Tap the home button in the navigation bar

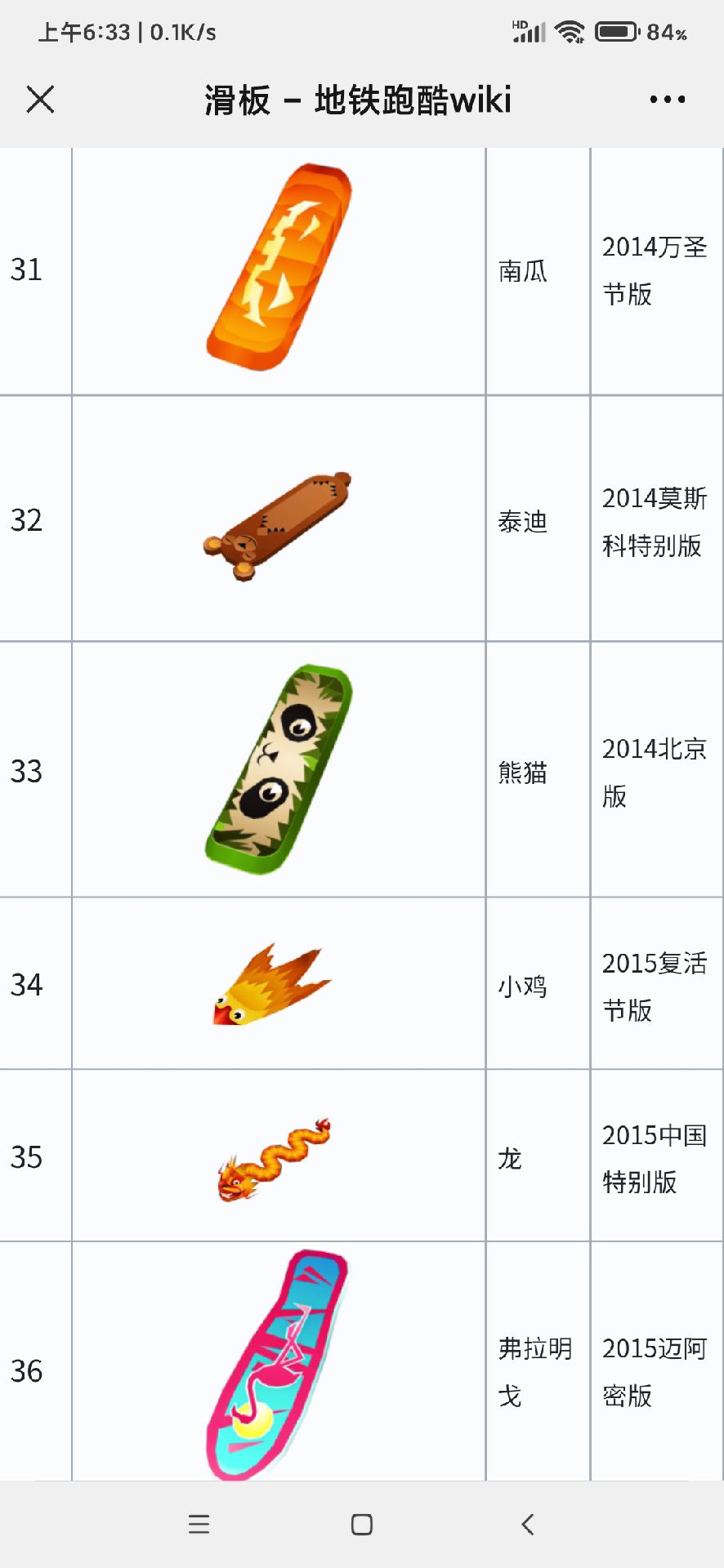(x=361, y=1524)
